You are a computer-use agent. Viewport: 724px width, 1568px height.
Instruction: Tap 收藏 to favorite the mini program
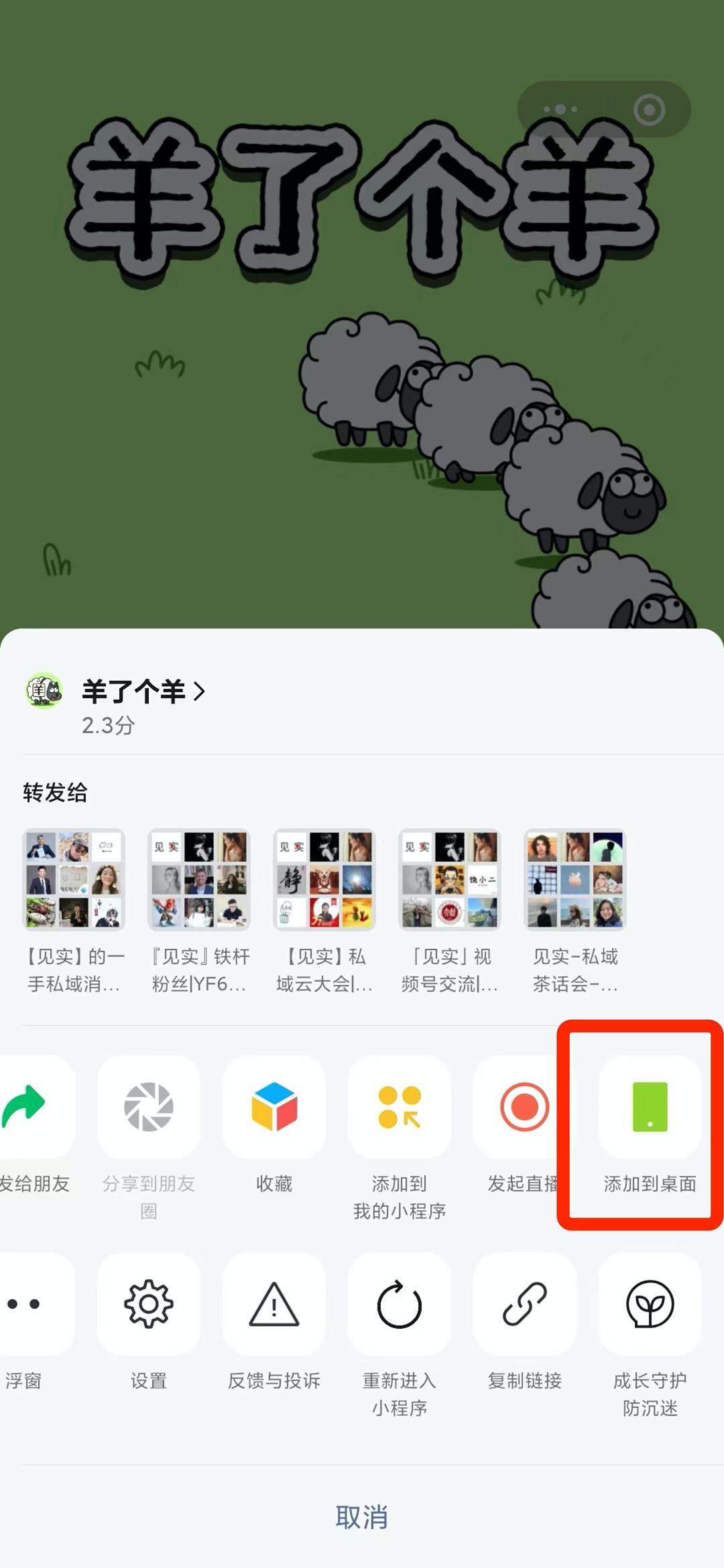(274, 1107)
